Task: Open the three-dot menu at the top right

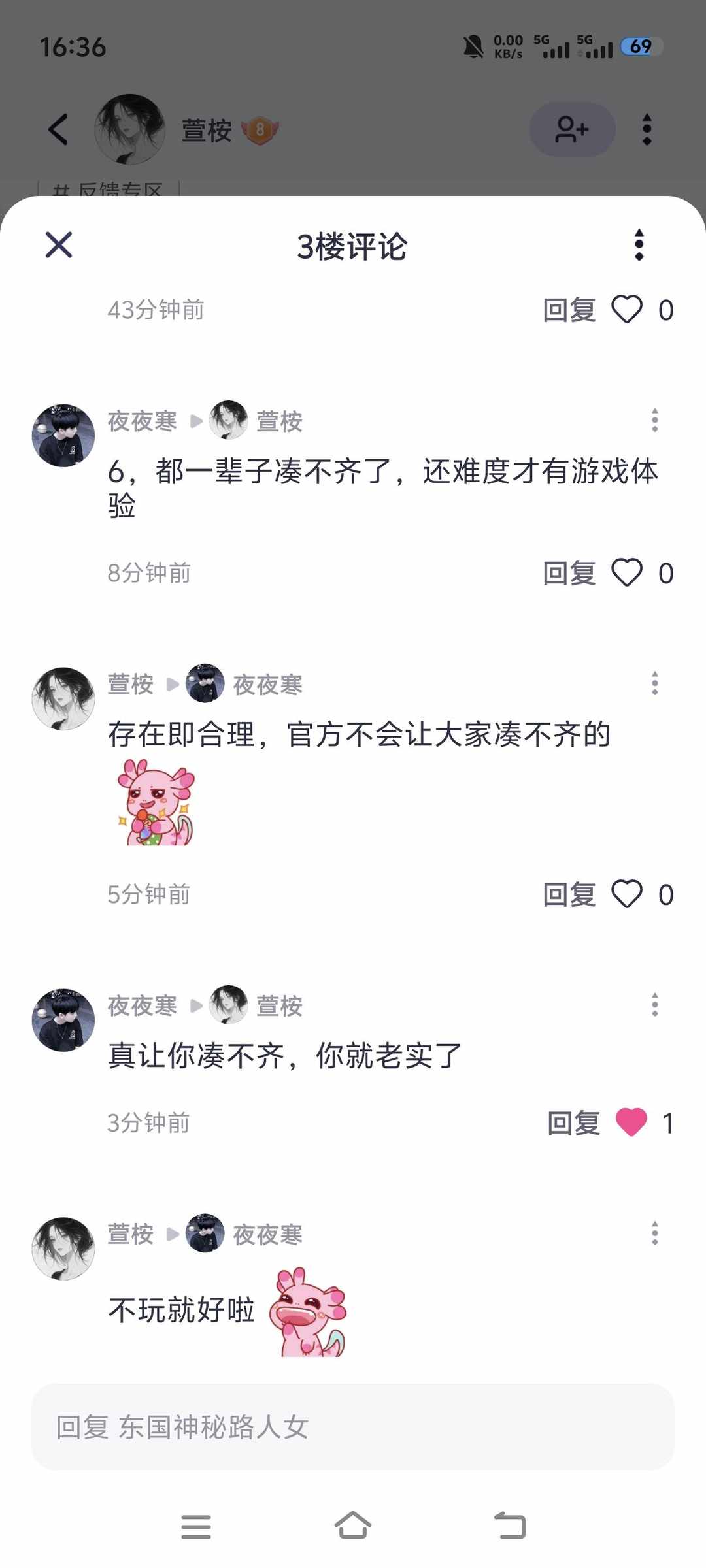Action: 647,129
